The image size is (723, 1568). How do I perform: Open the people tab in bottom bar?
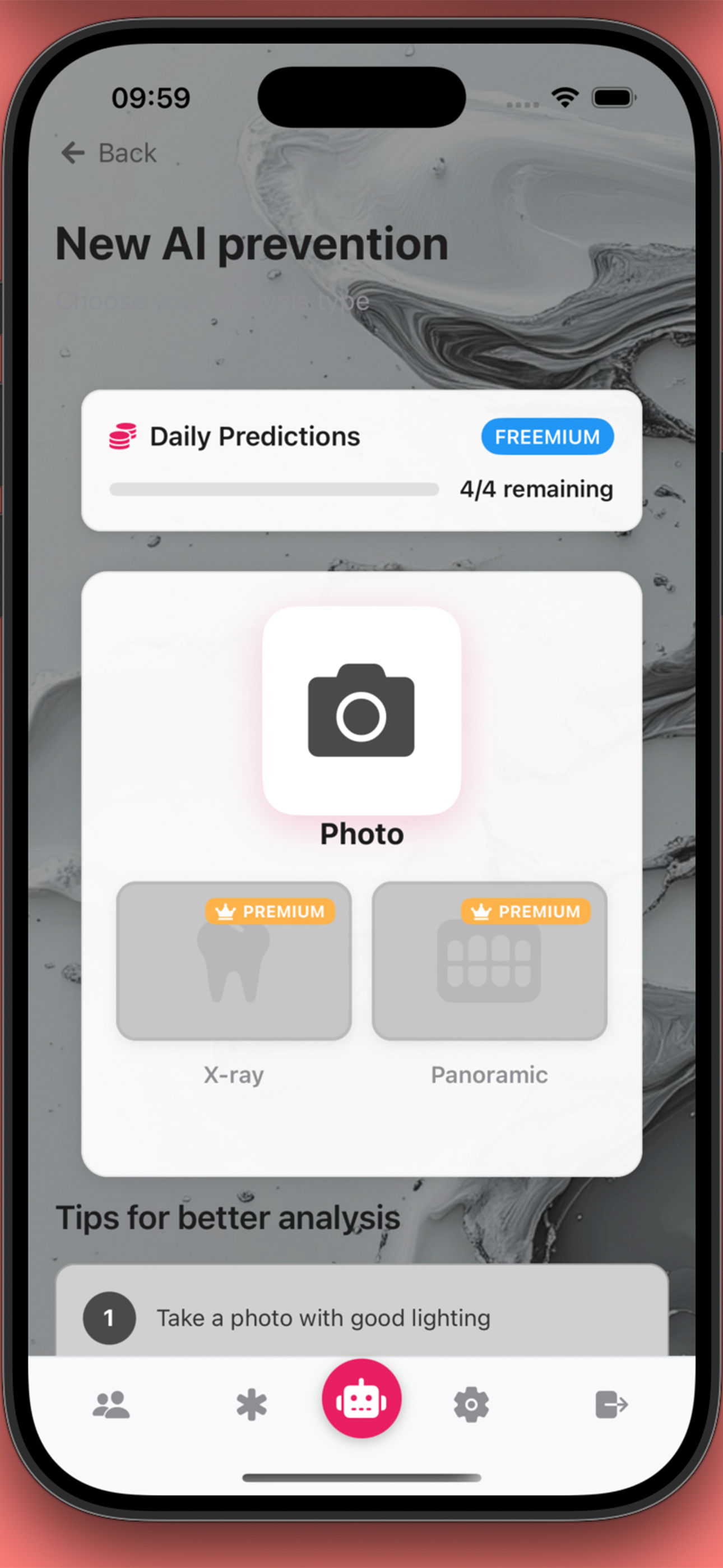111,1405
